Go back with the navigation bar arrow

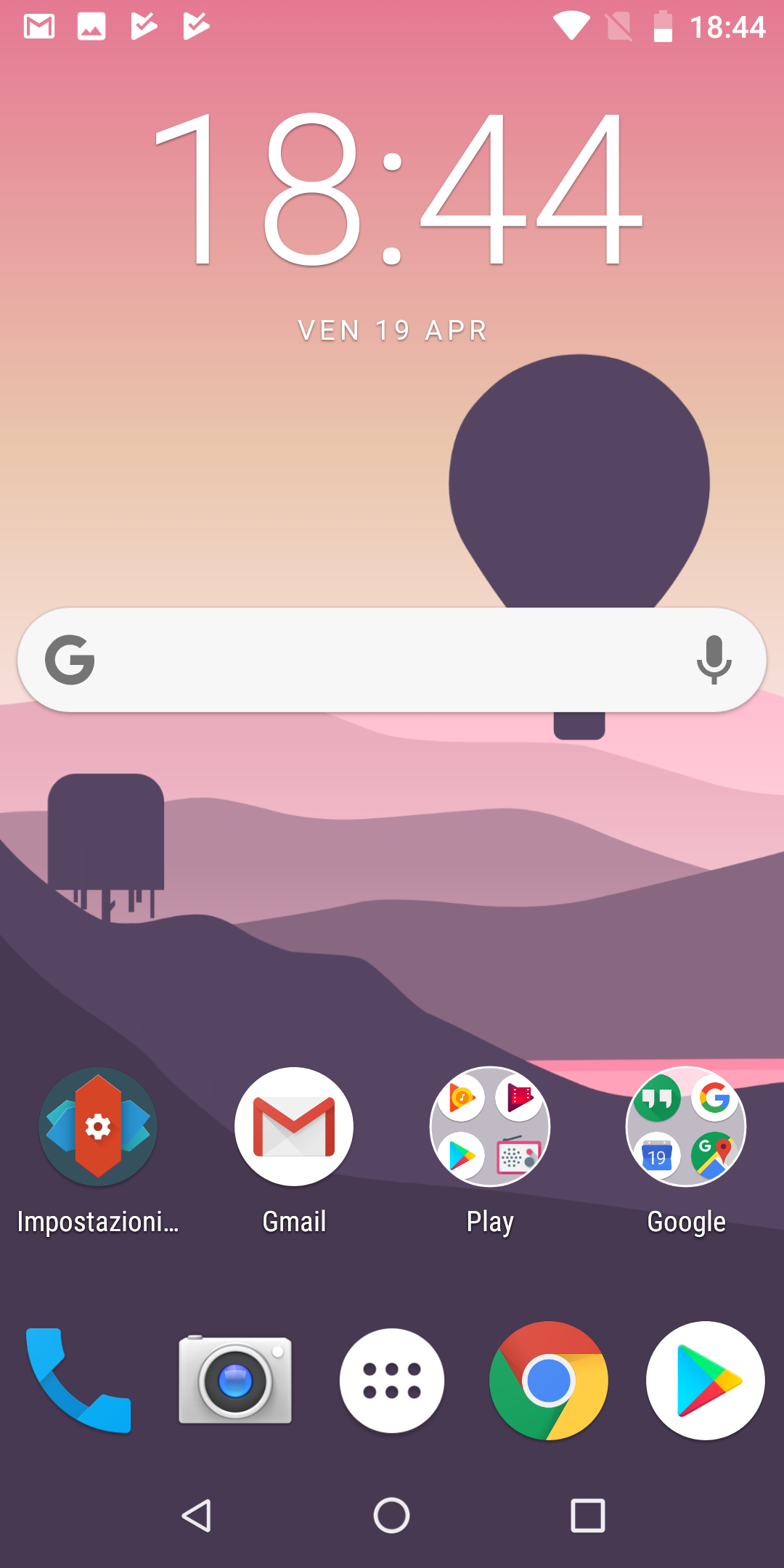(x=196, y=1516)
